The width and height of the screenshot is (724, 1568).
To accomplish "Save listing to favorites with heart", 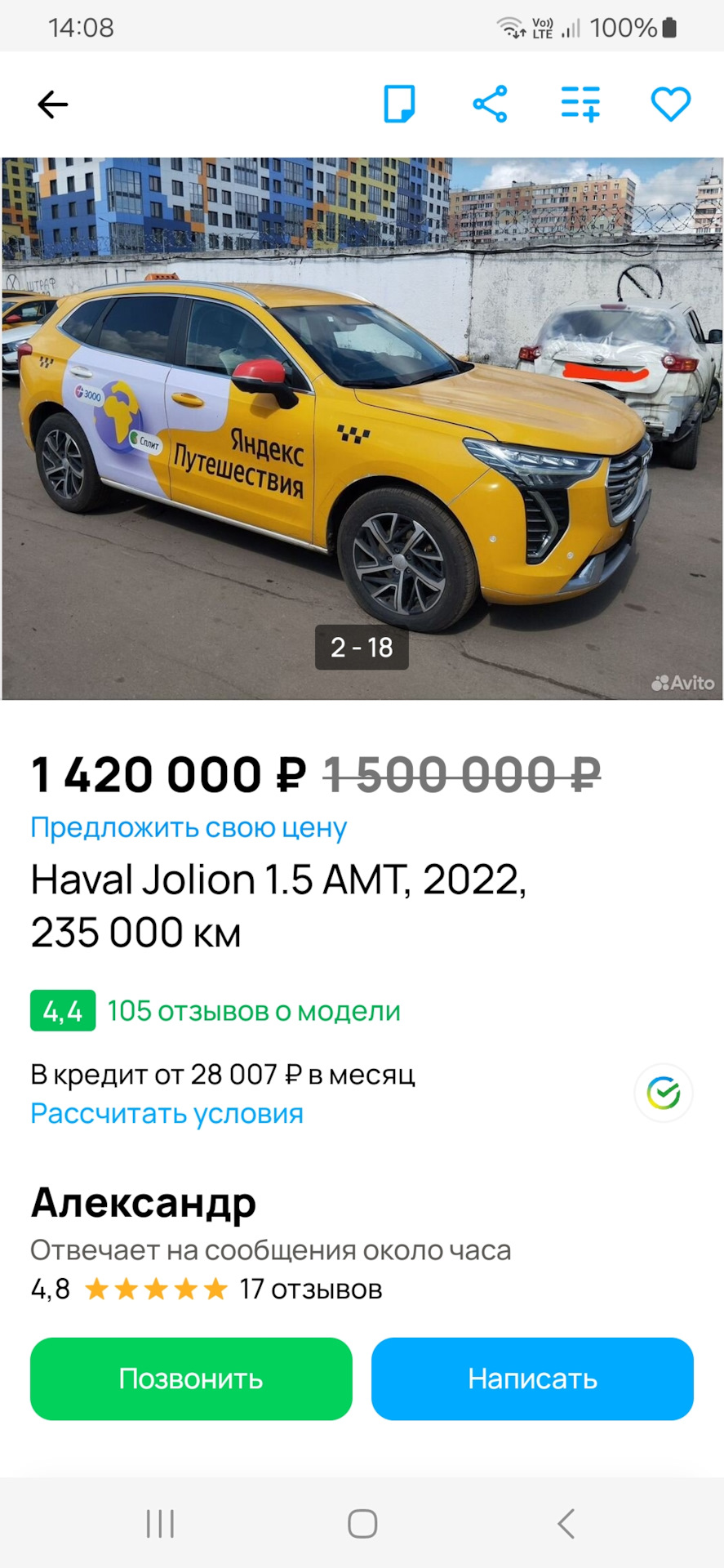I will pos(670,105).
